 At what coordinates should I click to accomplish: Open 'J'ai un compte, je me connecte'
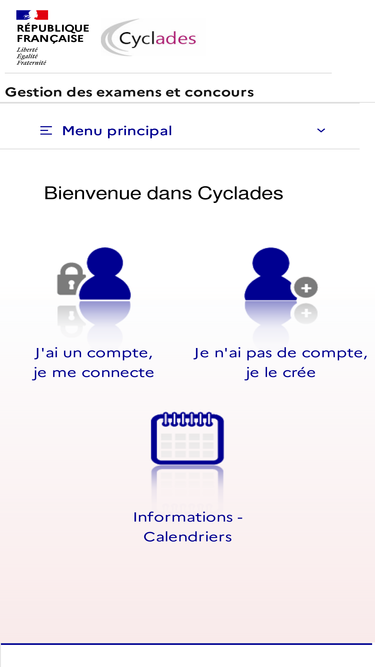pos(94,362)
